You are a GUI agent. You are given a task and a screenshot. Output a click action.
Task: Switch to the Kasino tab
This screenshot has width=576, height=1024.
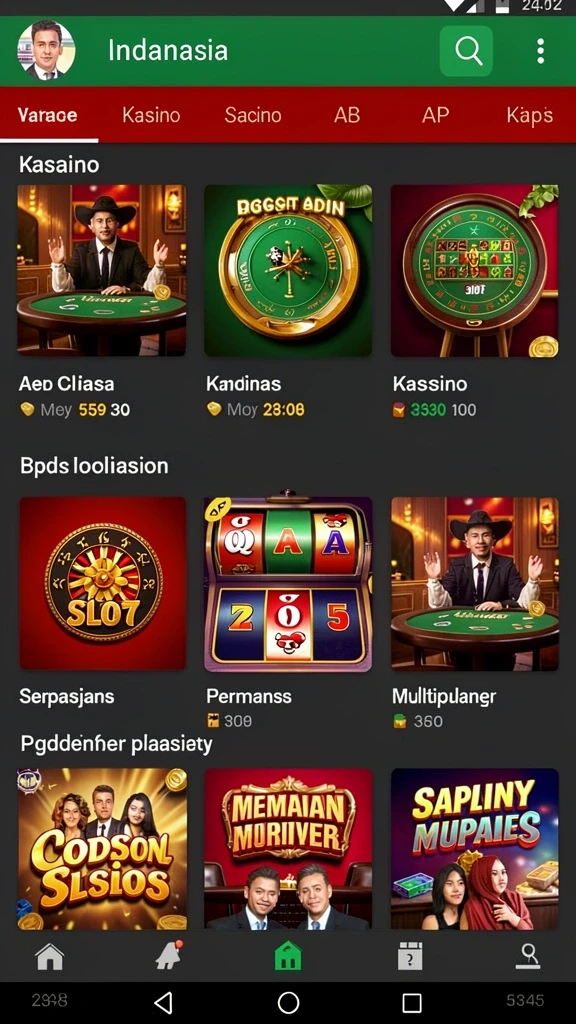[151, 116]
